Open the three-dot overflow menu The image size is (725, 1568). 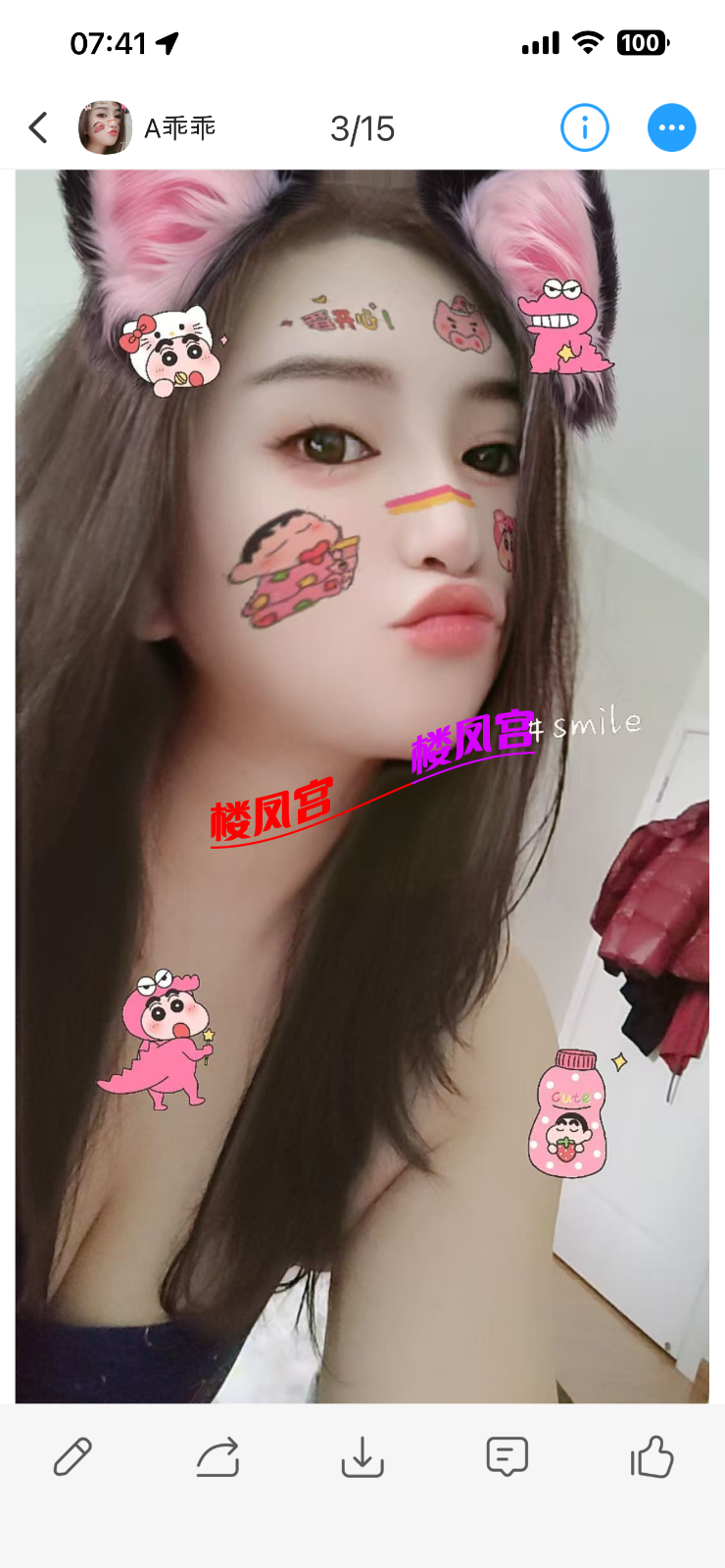(x=672, y=127)
